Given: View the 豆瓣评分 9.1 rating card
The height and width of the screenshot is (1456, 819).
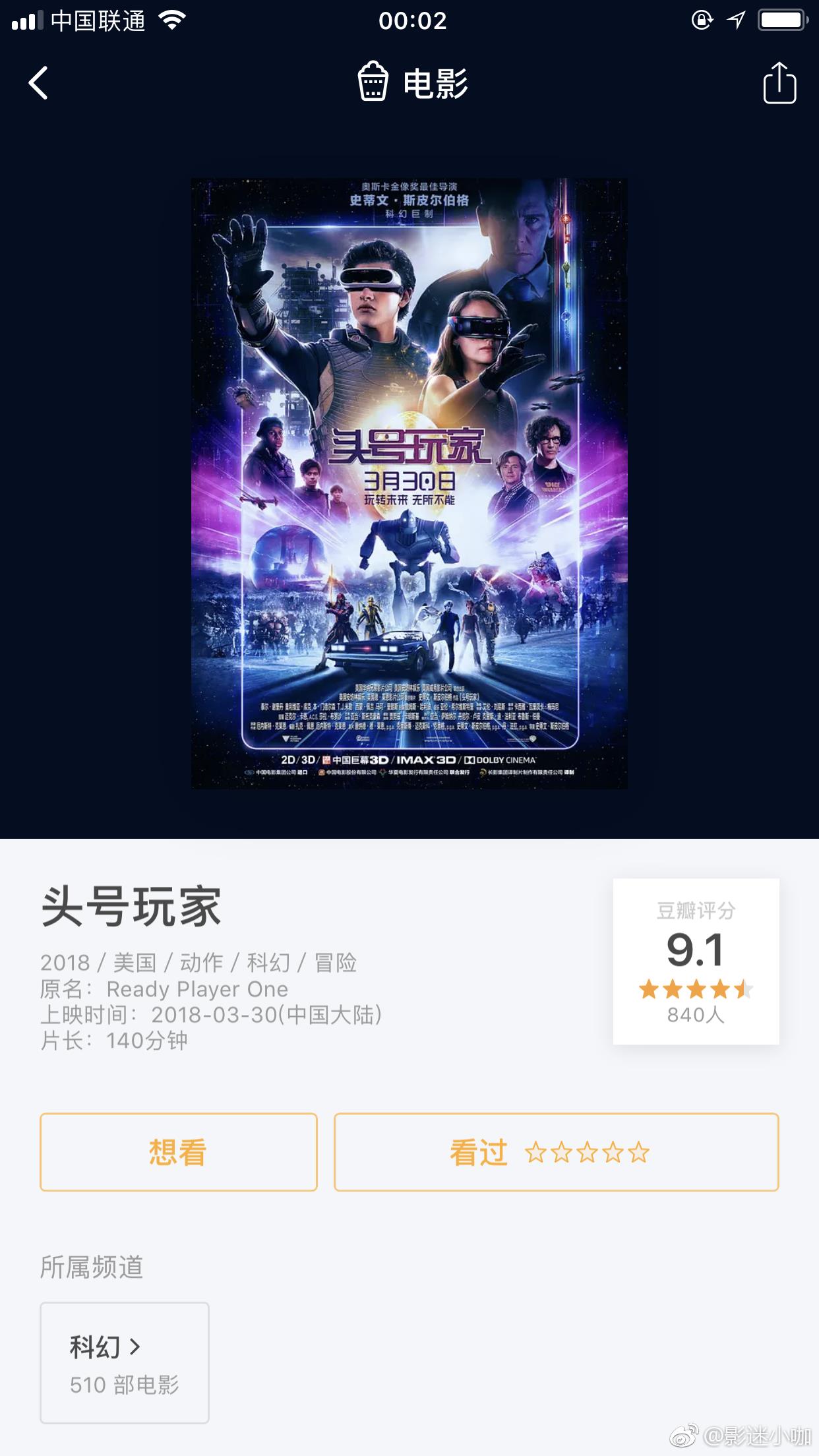Looking at the screenshot, I should 696,961.
